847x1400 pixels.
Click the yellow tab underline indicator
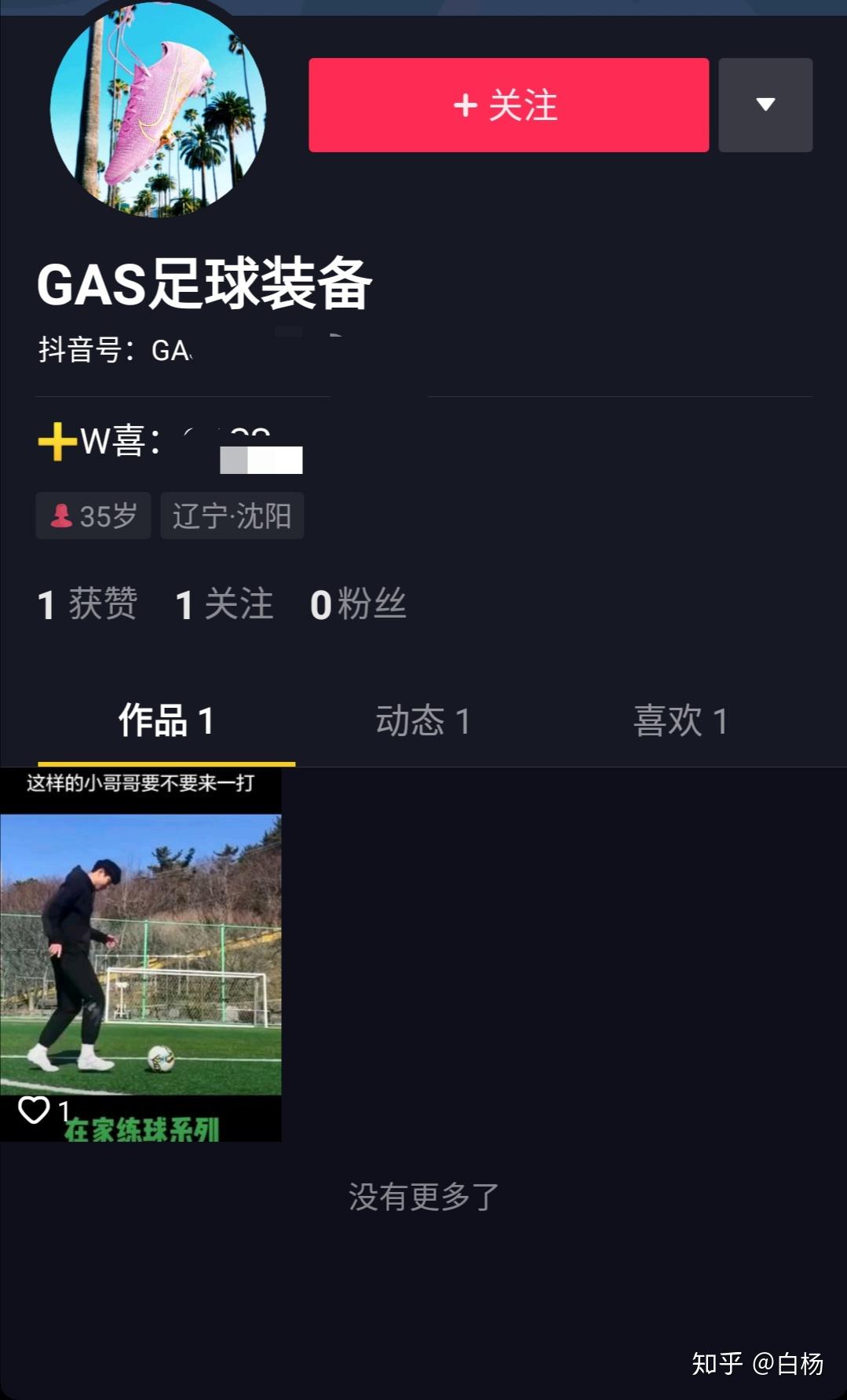[x=166, y=760]
